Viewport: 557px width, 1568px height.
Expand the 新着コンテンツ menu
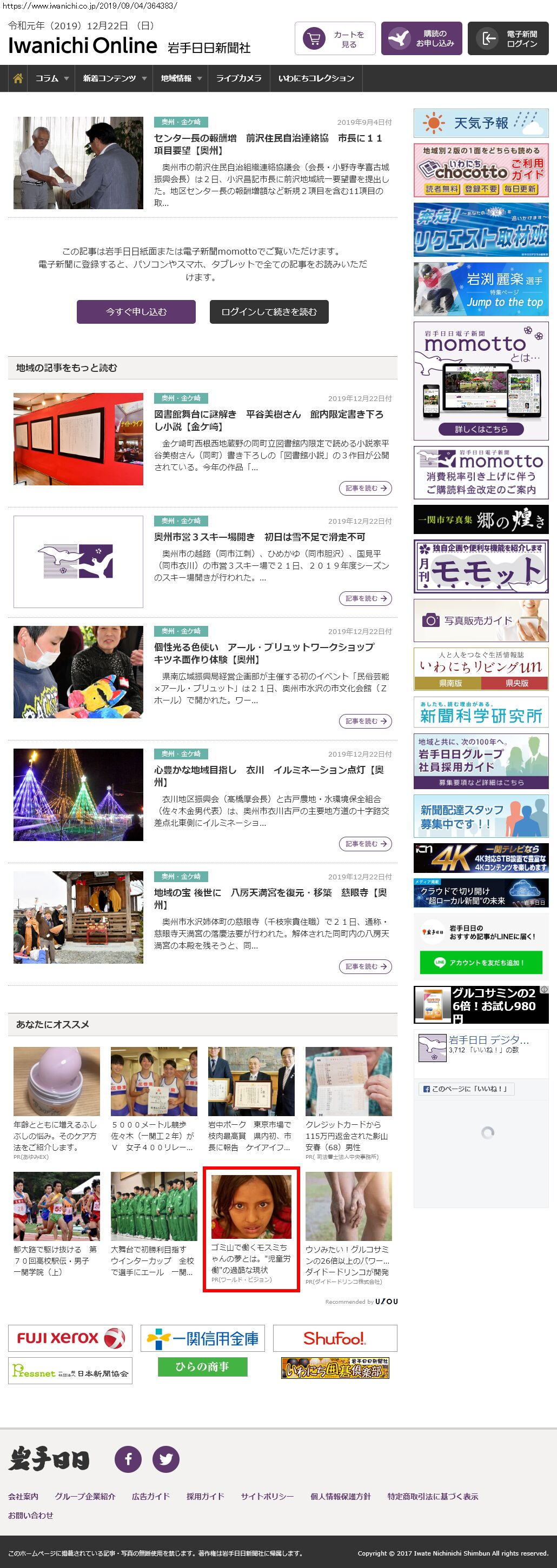[x=115, y=78]
